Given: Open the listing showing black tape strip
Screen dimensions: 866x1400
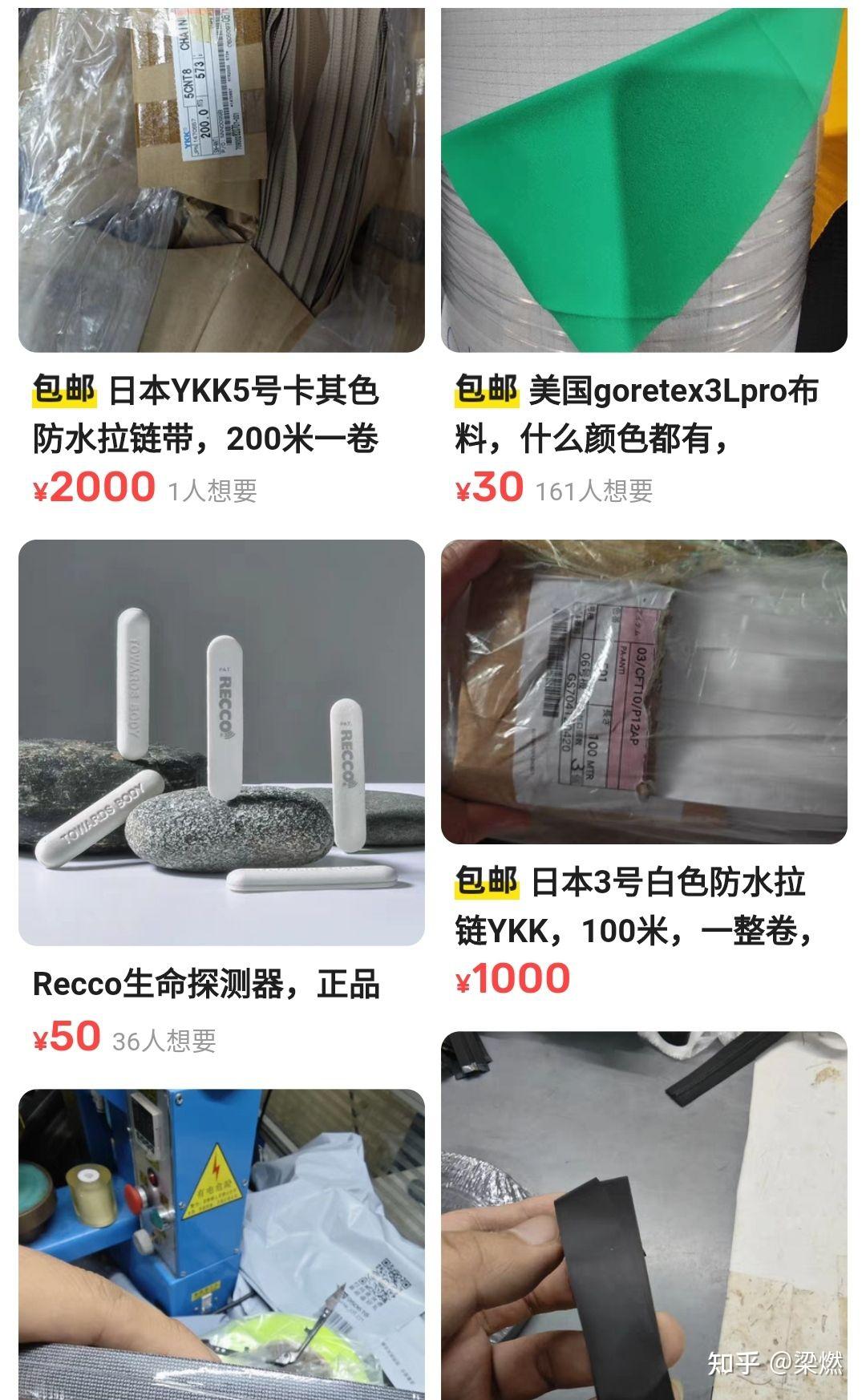Looking at the screenshot, I should point(644,1215).
